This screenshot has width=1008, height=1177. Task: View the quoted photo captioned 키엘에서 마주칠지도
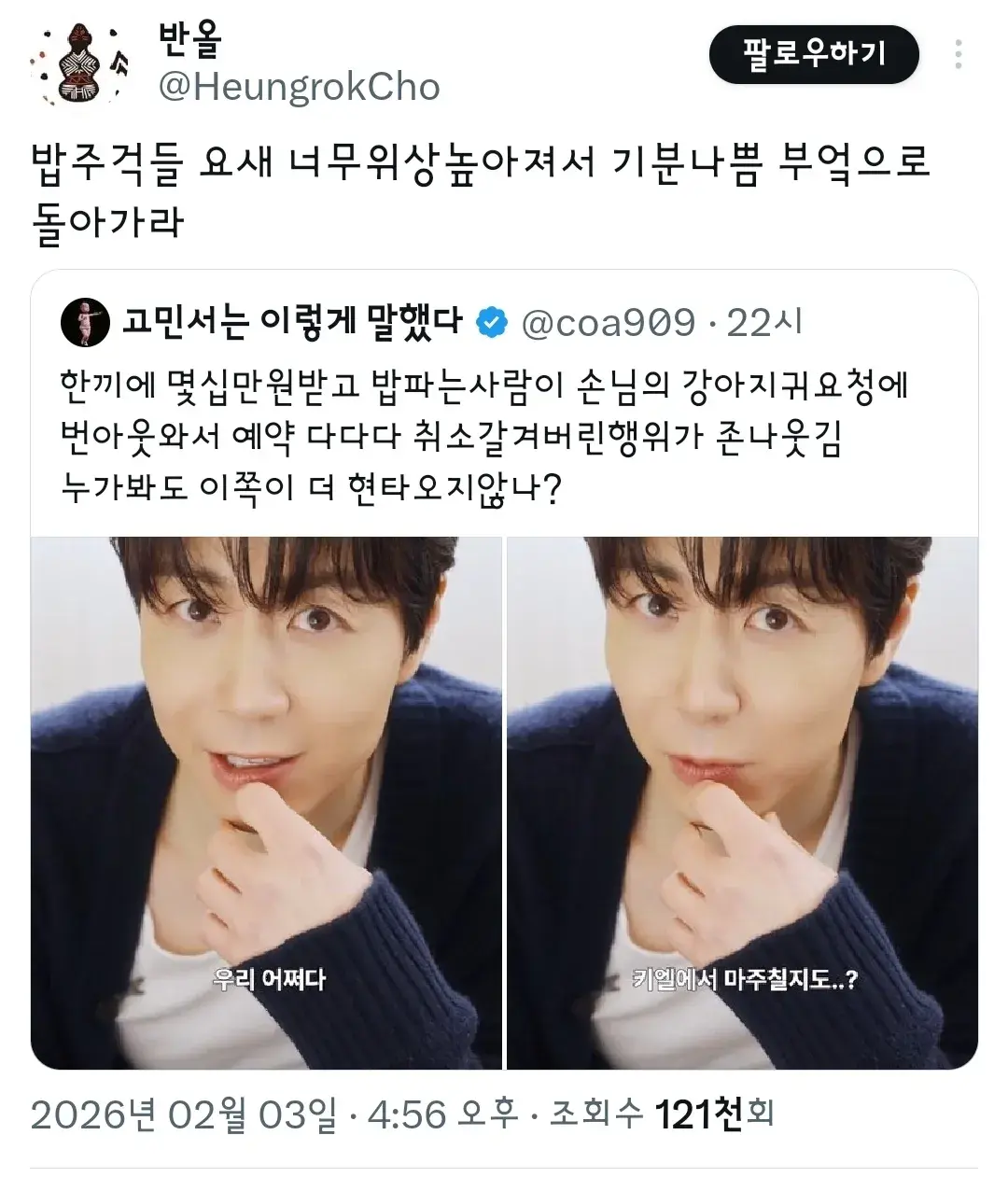742,803
